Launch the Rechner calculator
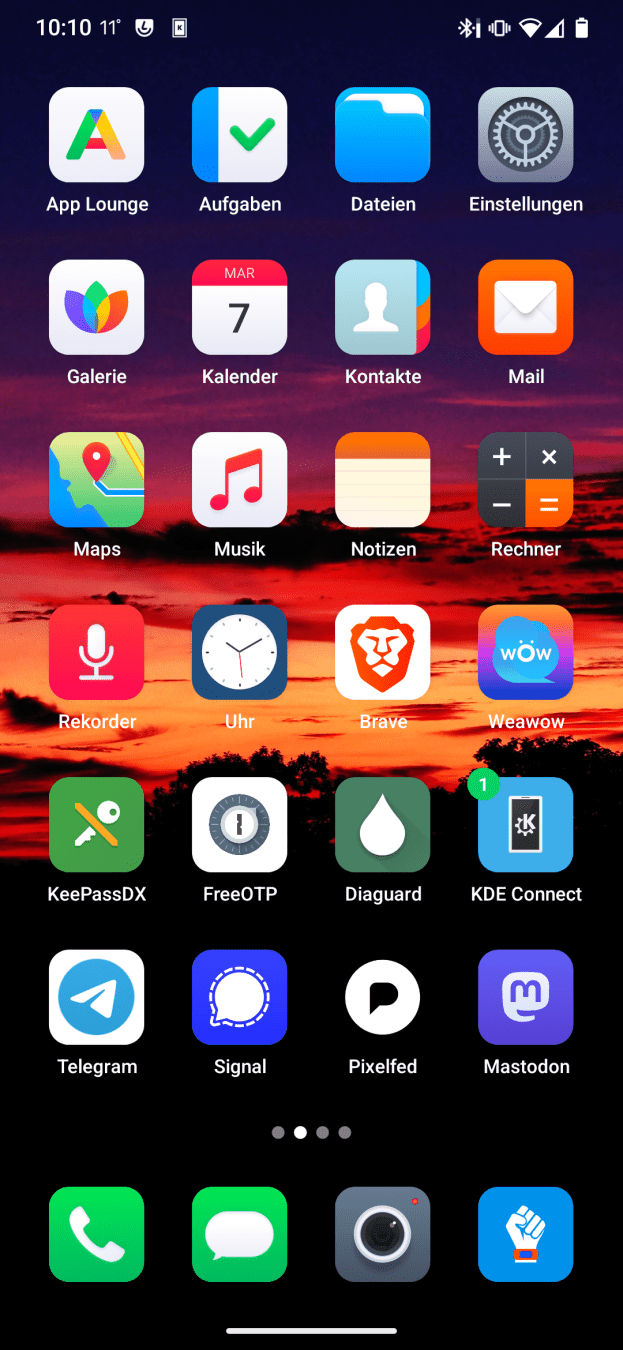The image size is (623, 1350). 526,480
